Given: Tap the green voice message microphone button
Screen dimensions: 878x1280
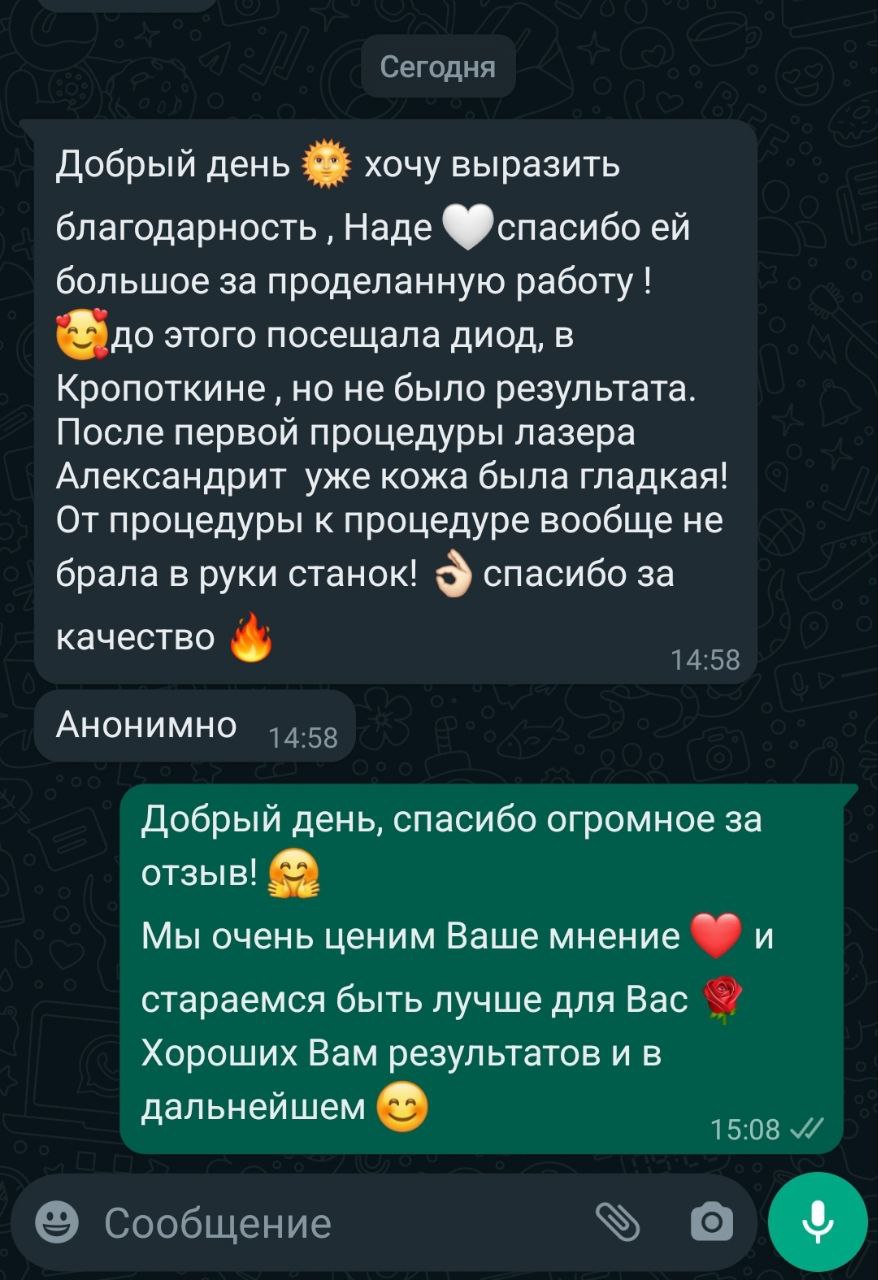Looking at the screenshot, I should point(817,1222).
